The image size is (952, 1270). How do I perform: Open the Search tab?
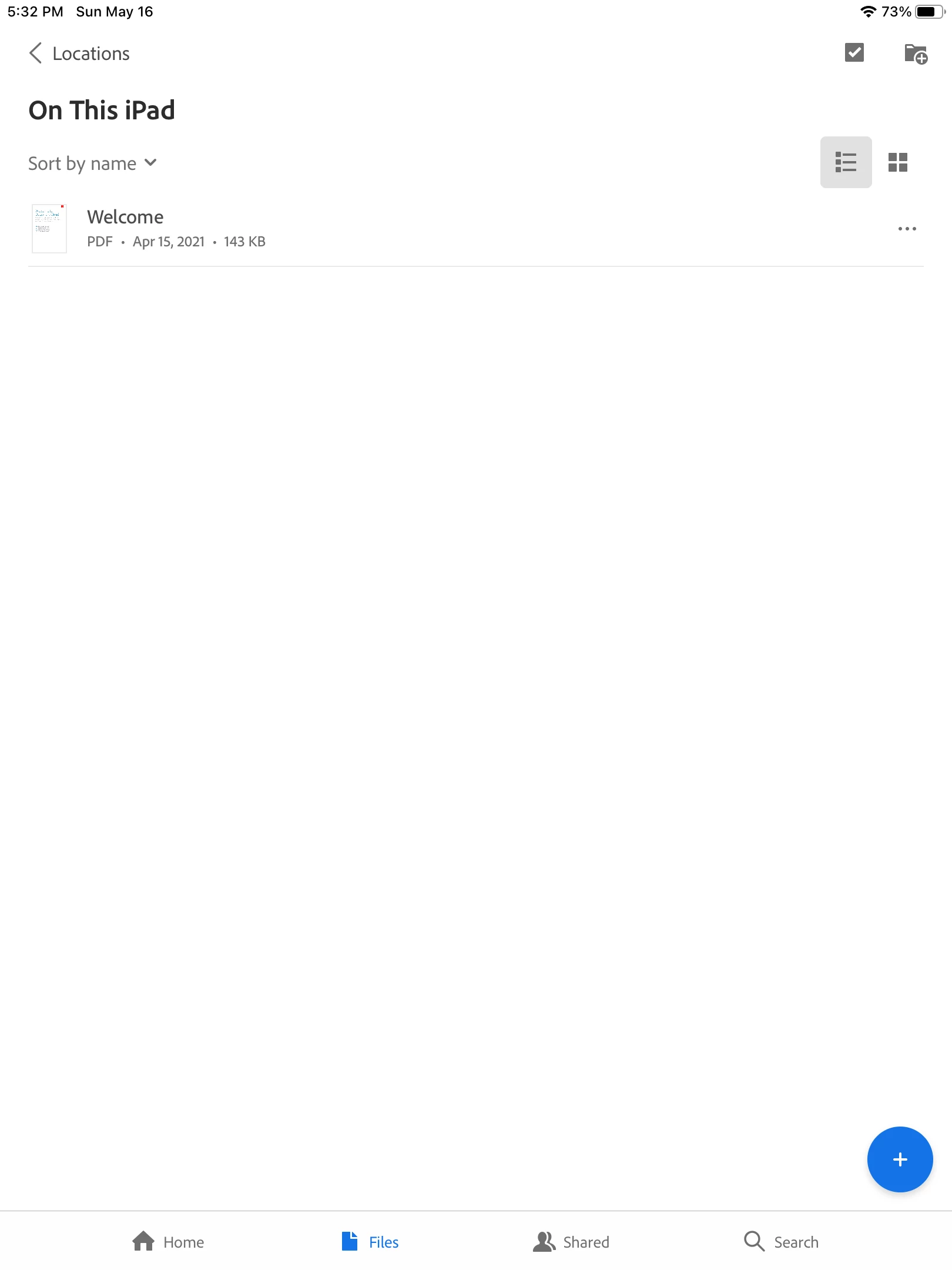tap(781, 1242)
